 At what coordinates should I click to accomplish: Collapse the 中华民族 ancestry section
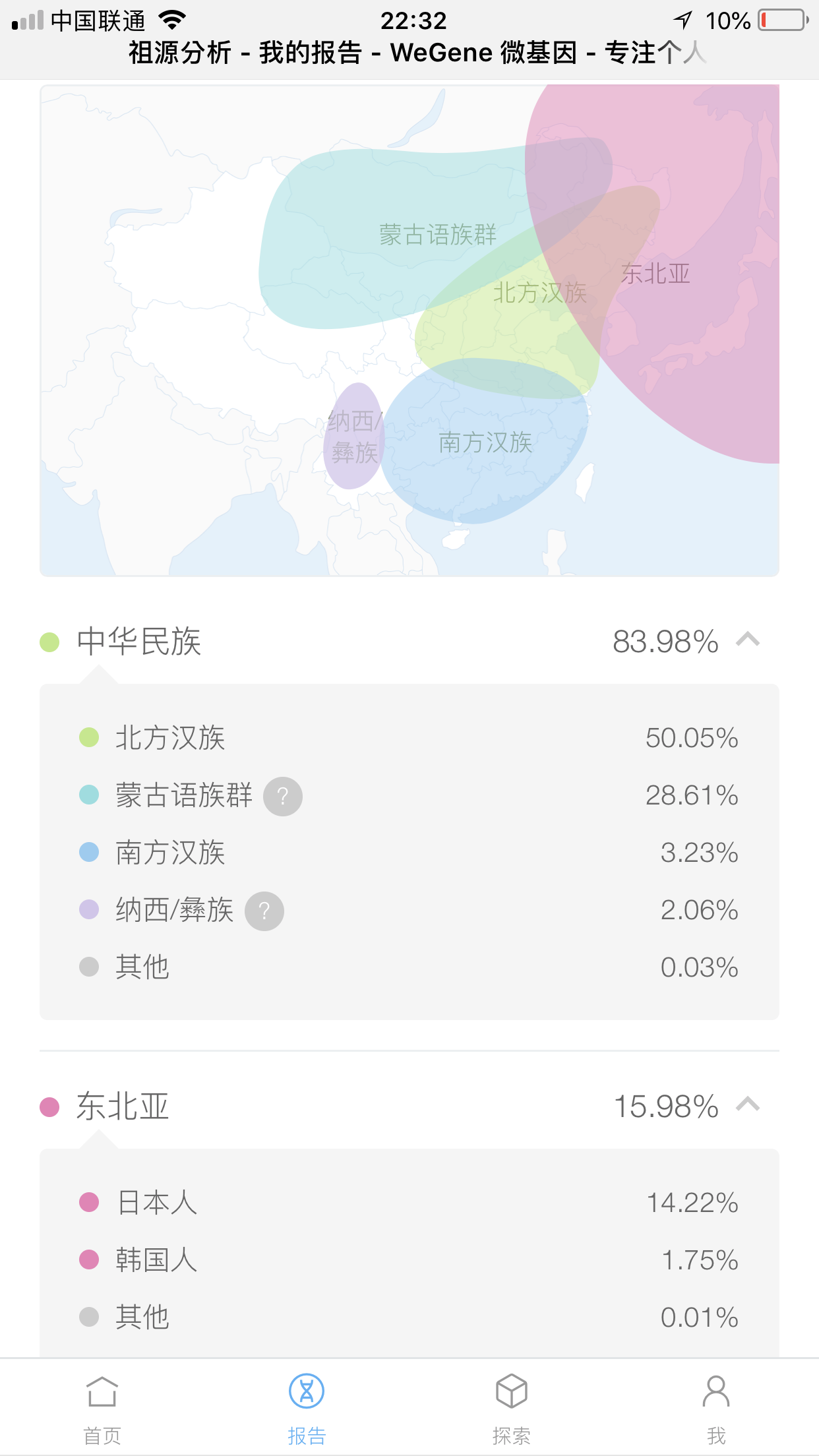coord(748,640)
